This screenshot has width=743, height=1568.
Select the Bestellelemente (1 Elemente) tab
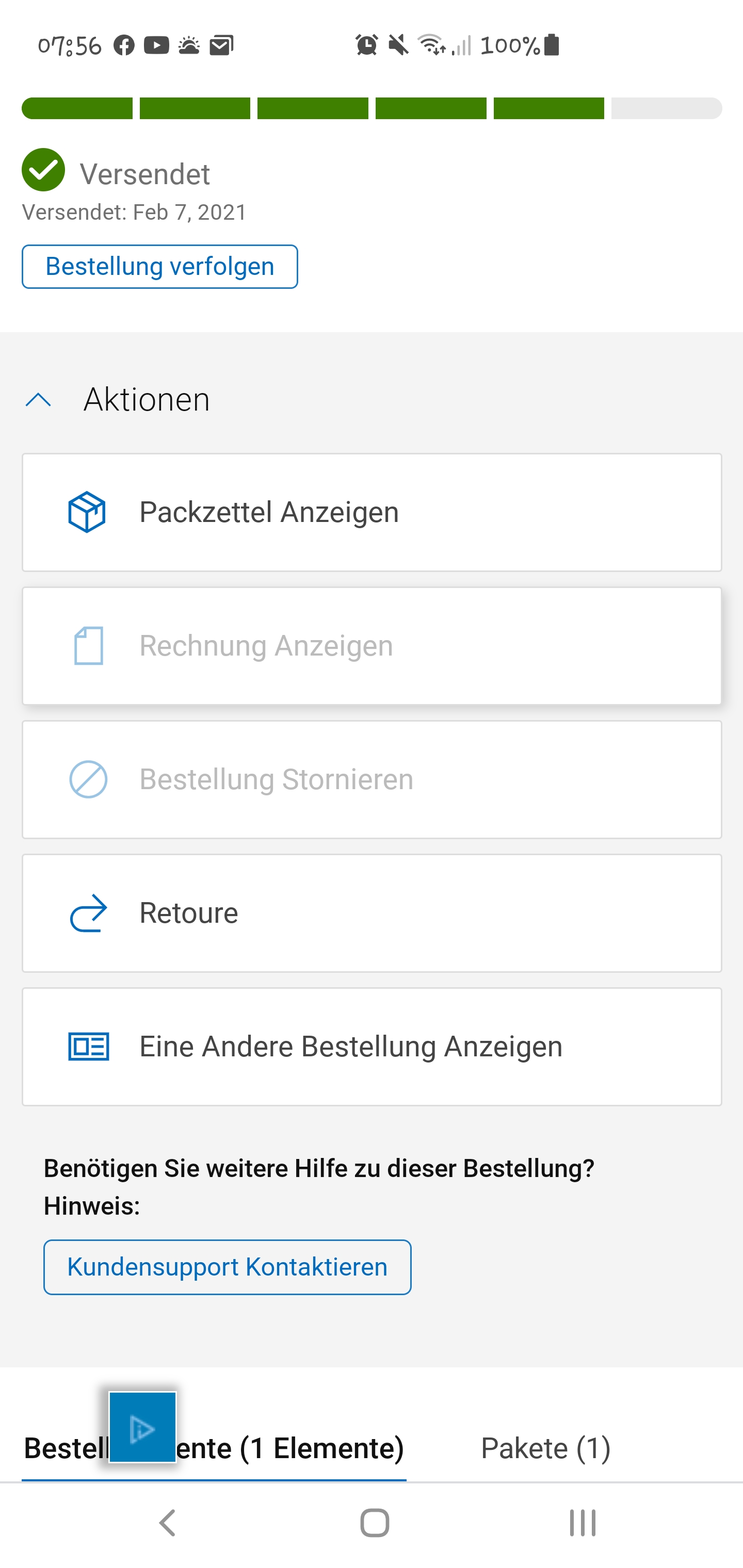[x=214, y=1448]
